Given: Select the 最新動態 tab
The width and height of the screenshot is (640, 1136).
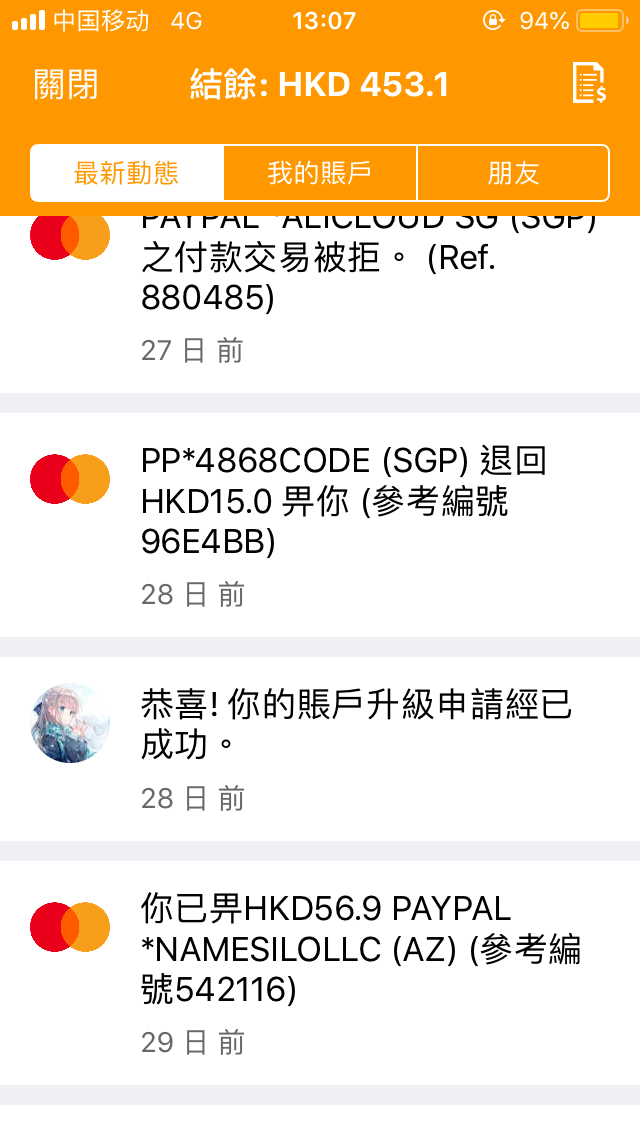Looking at the screenshot, I should coord(127,173).
